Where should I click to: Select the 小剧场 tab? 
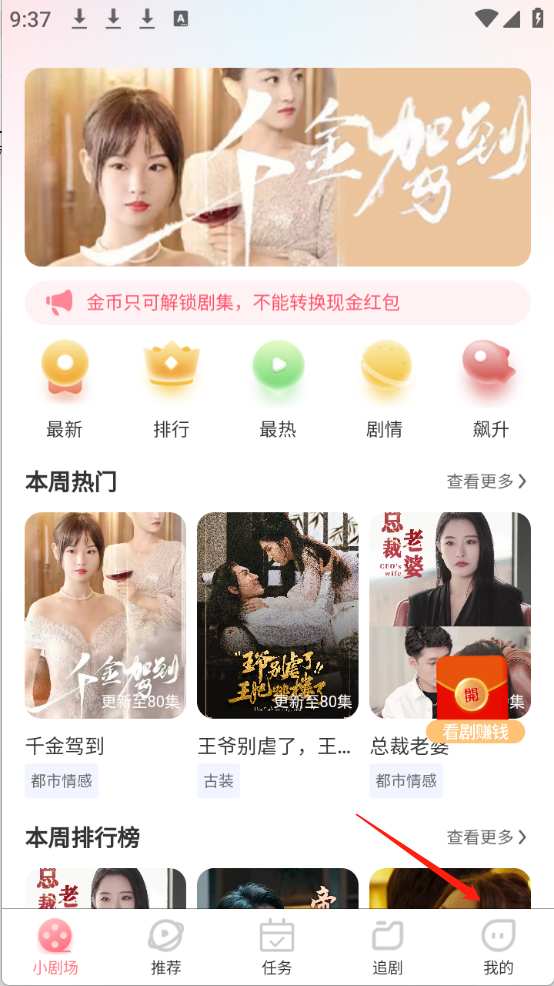55,947
